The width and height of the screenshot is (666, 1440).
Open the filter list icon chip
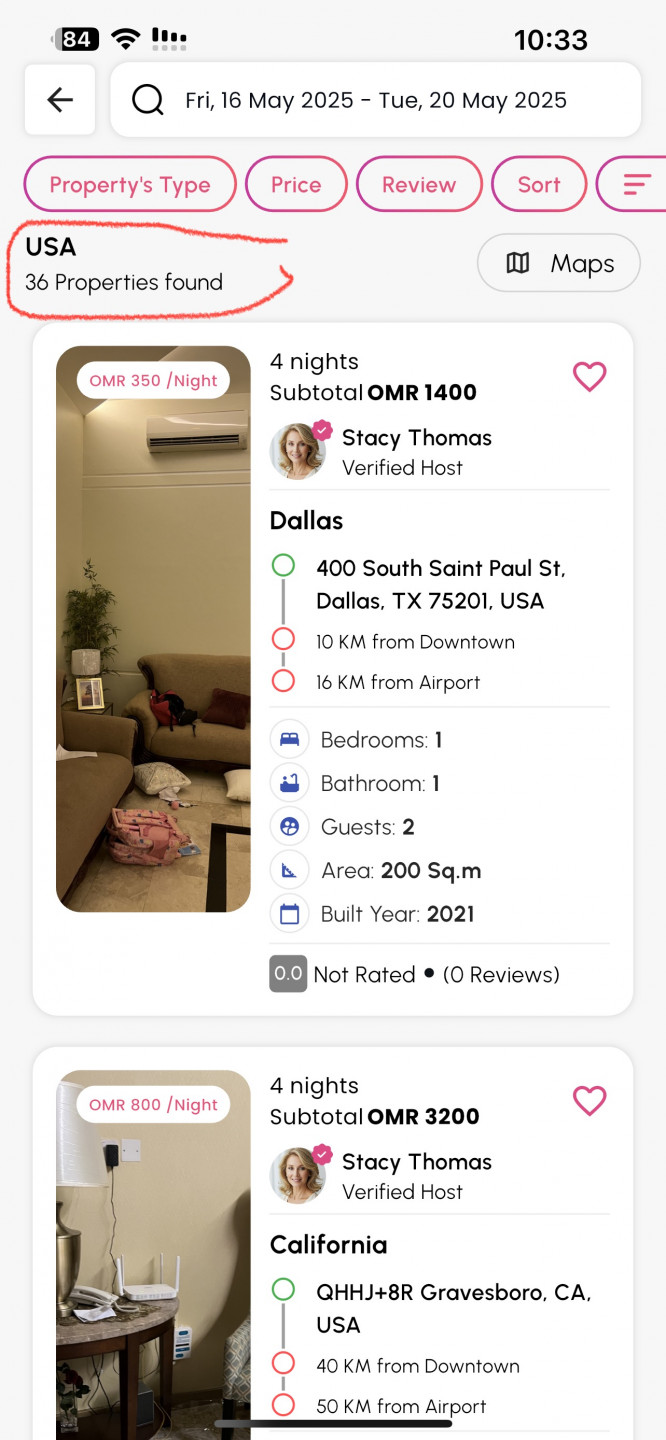click(x=636, y=185)
